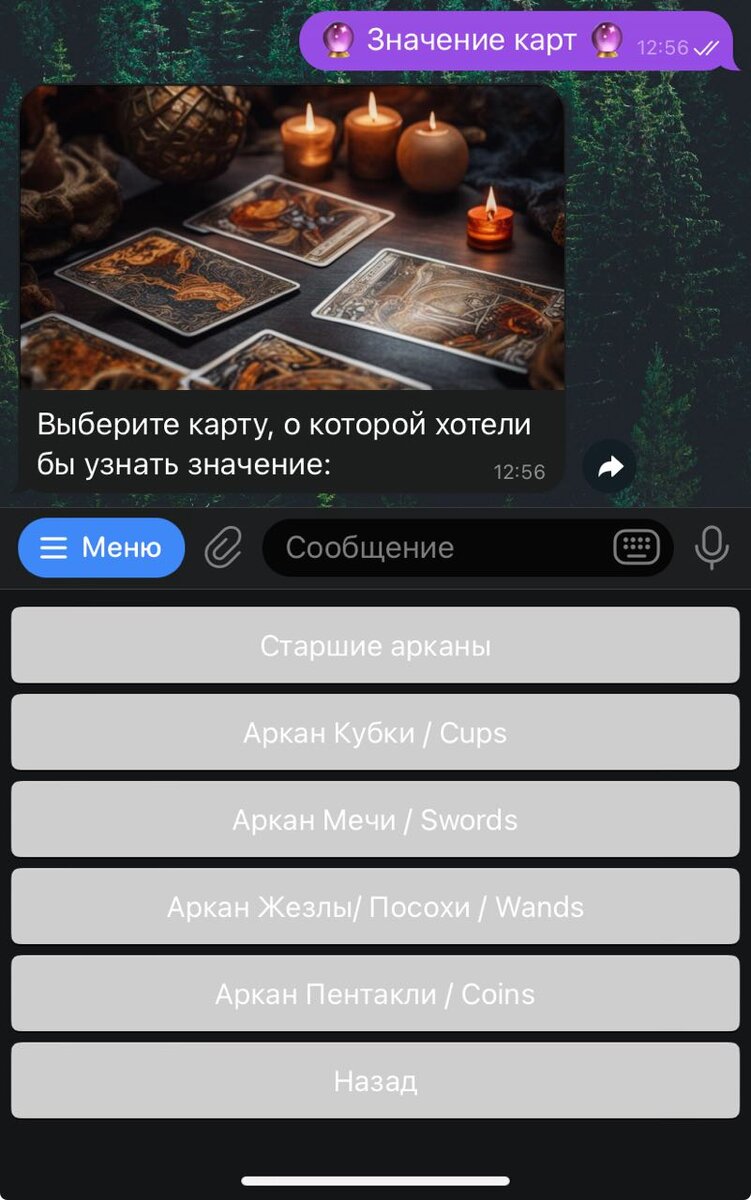This screenshot has width=751, height=1200.
Task: Open the bot Меню panel
Action: coord(100,547)
